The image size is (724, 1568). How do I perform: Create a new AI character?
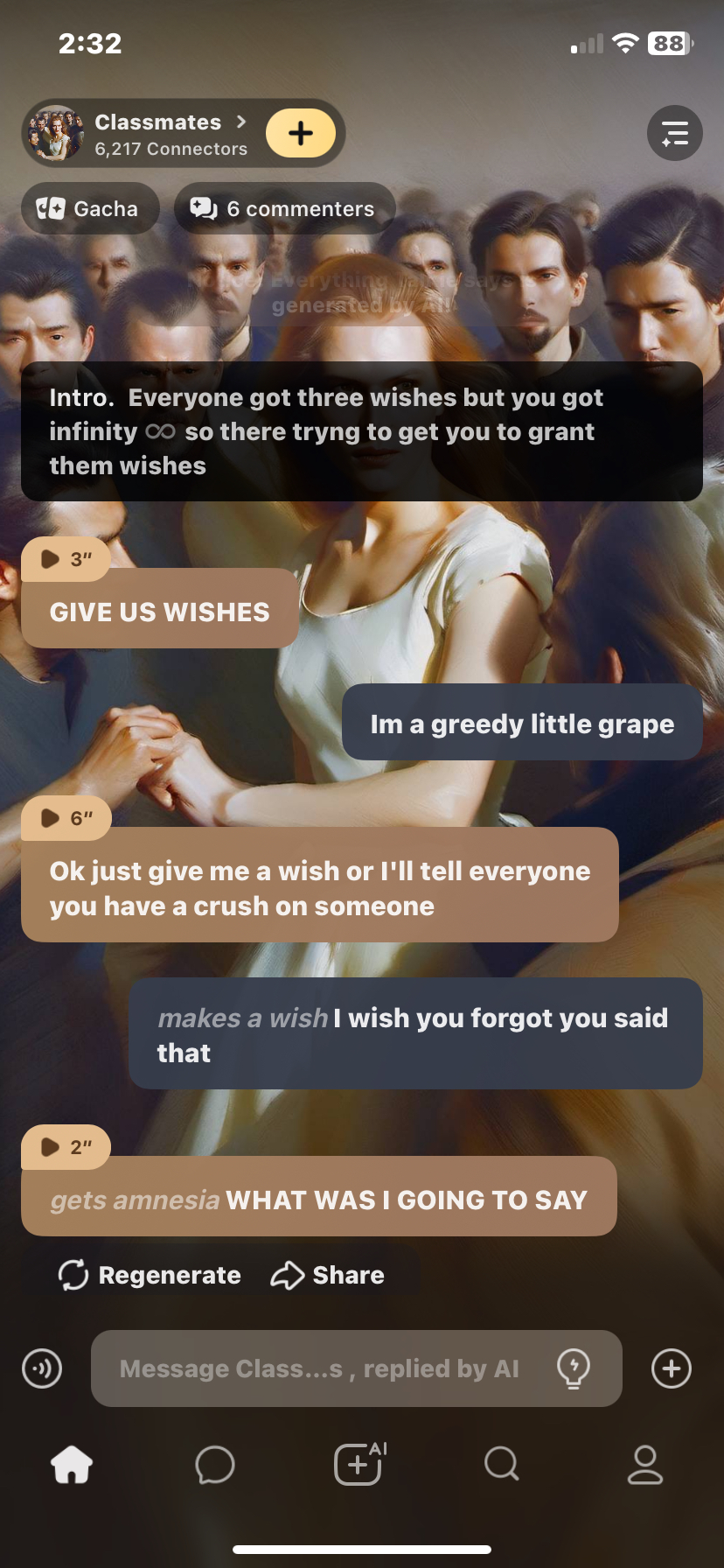click(x=359, y=1465)
